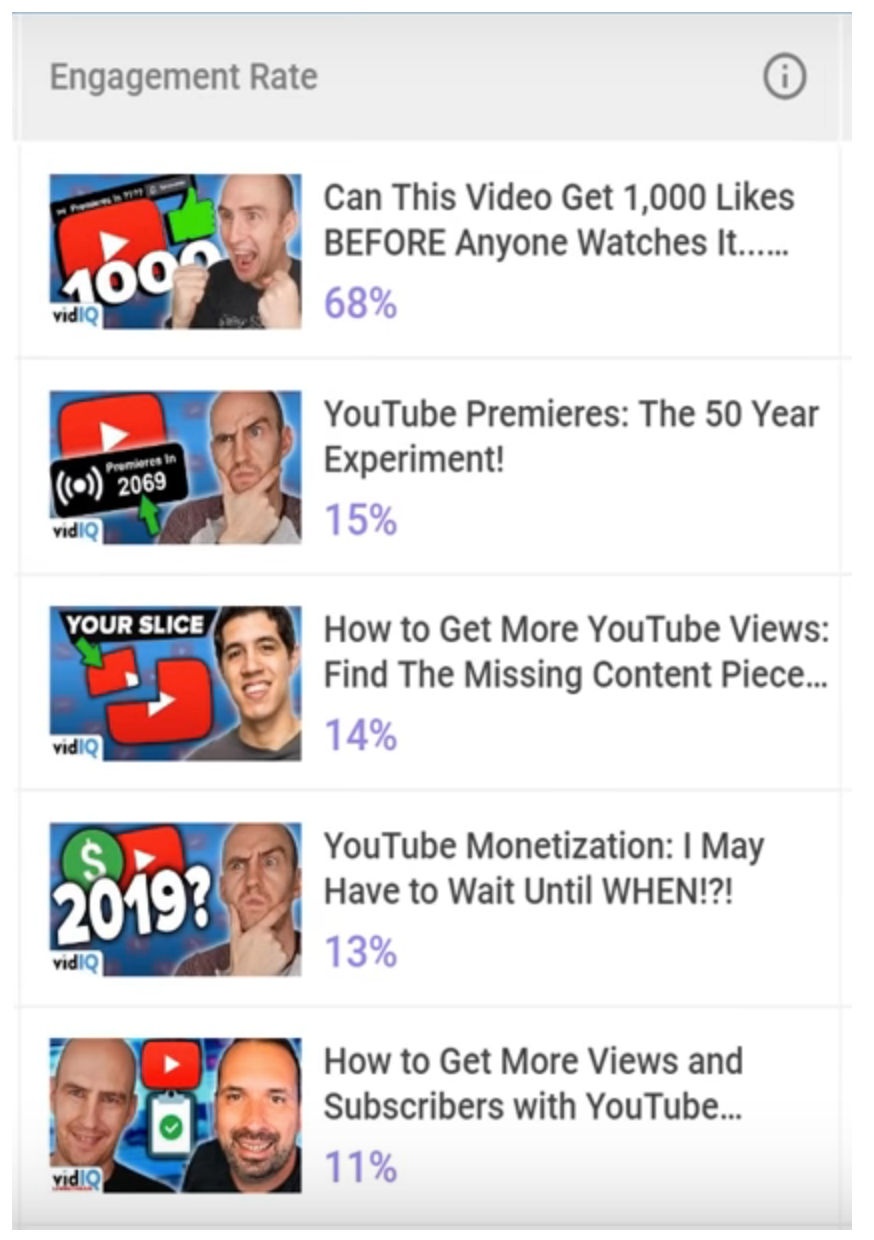Open the Engagement Rate info icon
This screenshot has height=1240, width=874.
pyautogui.click(x=785, y=77)
